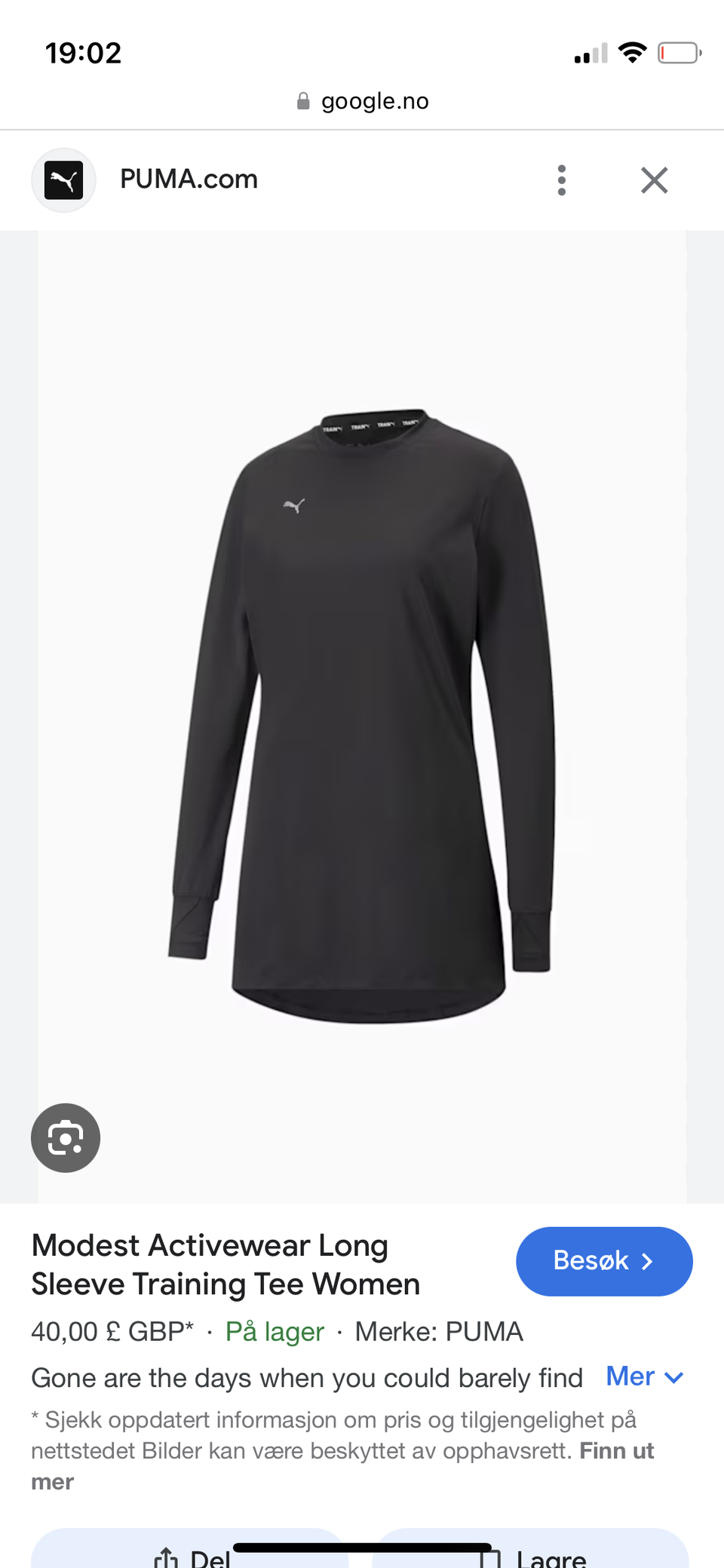The height and width of the screenshot is (1568, 724).
Task: Open the three-dot overflow menu
Action: click(561, 180)
